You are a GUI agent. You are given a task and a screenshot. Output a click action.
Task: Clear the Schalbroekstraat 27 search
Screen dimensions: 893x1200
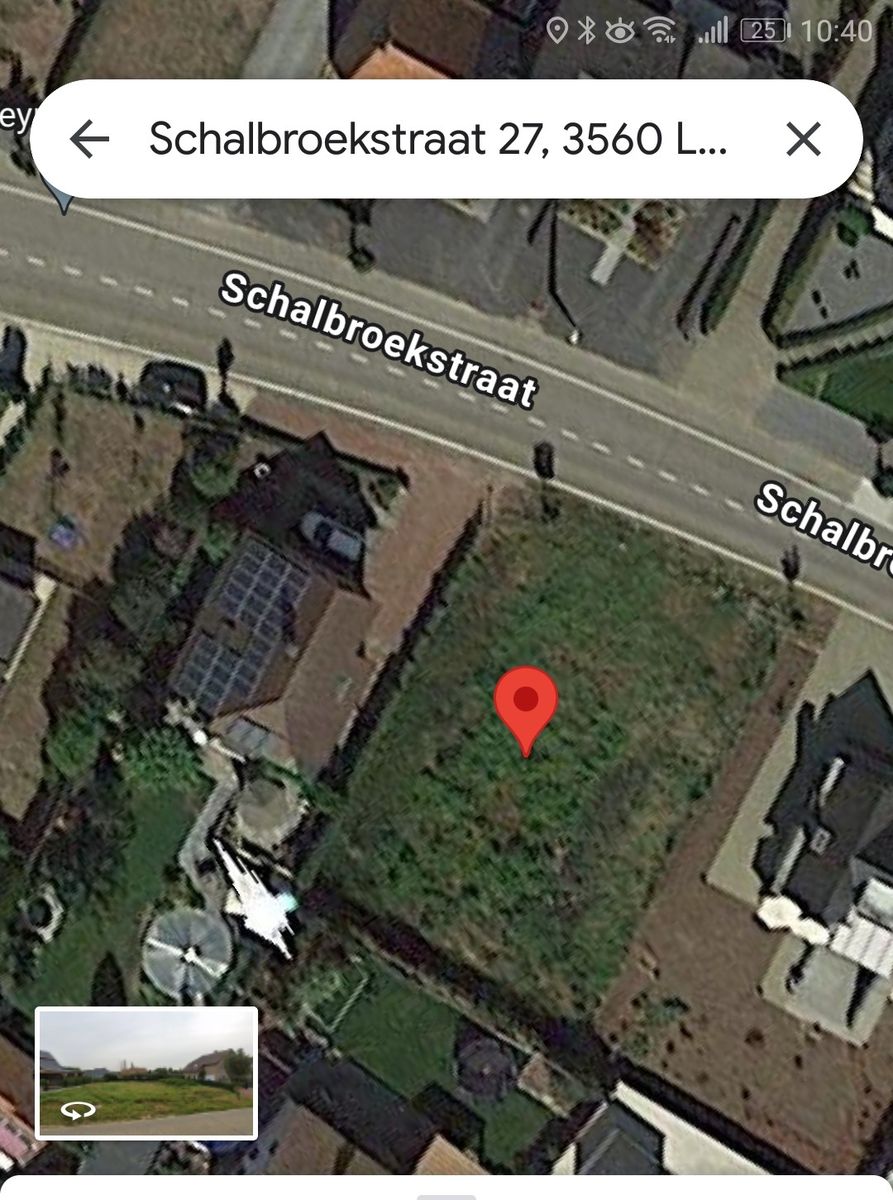[x=802, y=139]
